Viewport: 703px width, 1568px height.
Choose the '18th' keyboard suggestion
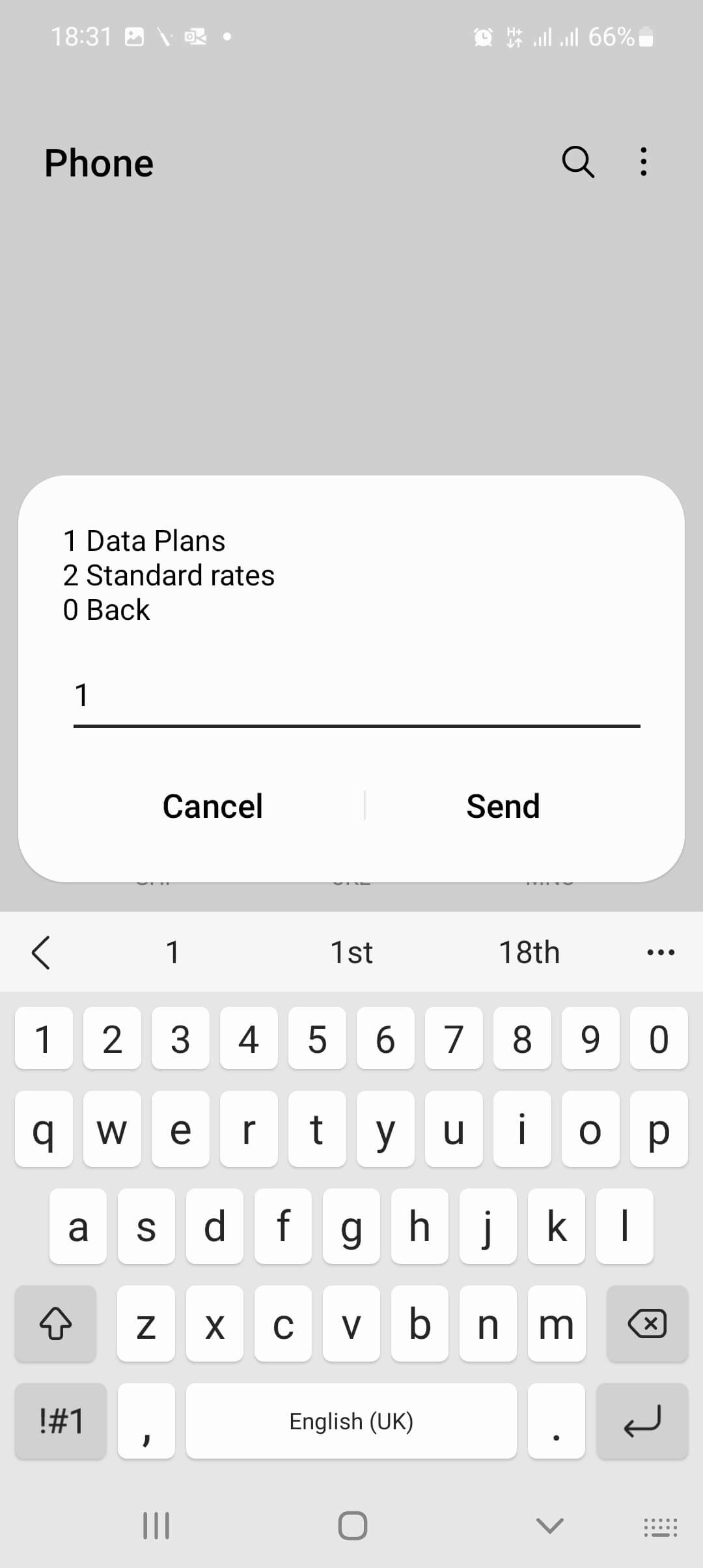click(529, 952)
